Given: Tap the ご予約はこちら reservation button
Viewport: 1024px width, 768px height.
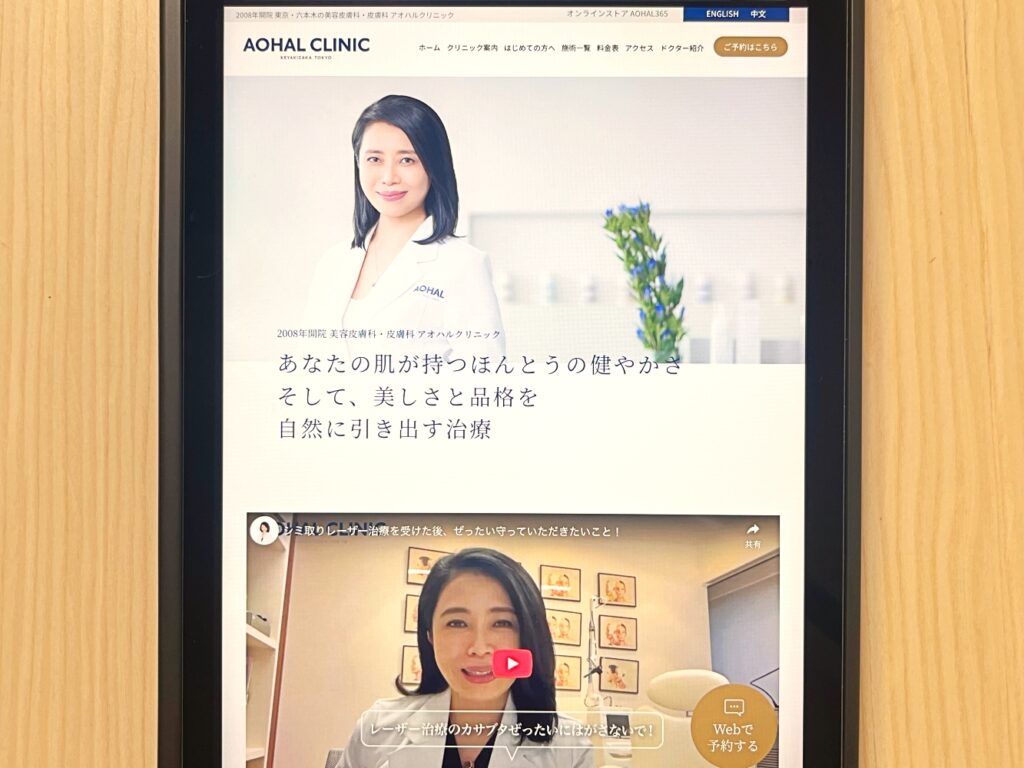Looking at the screenshot, I should (750, 47).
